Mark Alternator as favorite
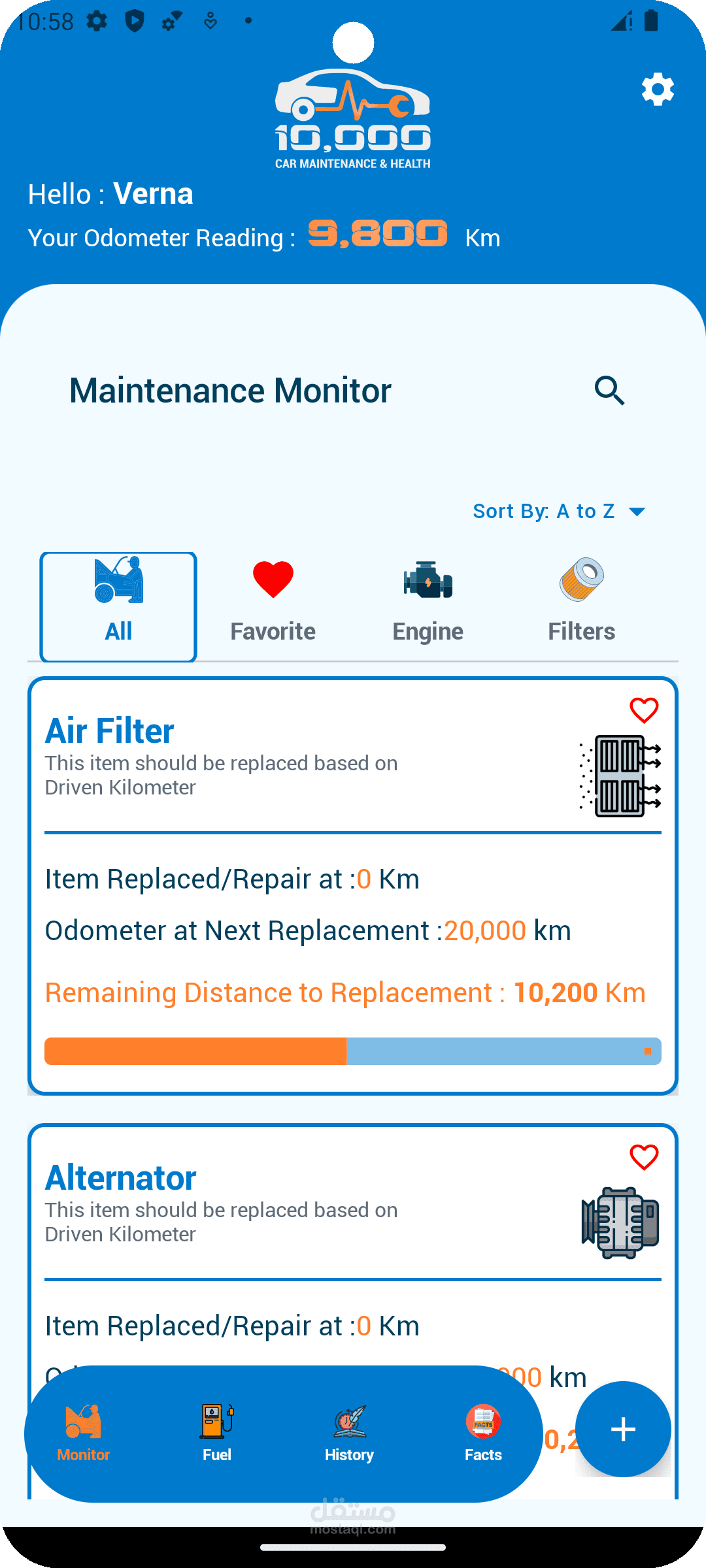The height and width of the screenshot is (1568, 706). 644,1158
